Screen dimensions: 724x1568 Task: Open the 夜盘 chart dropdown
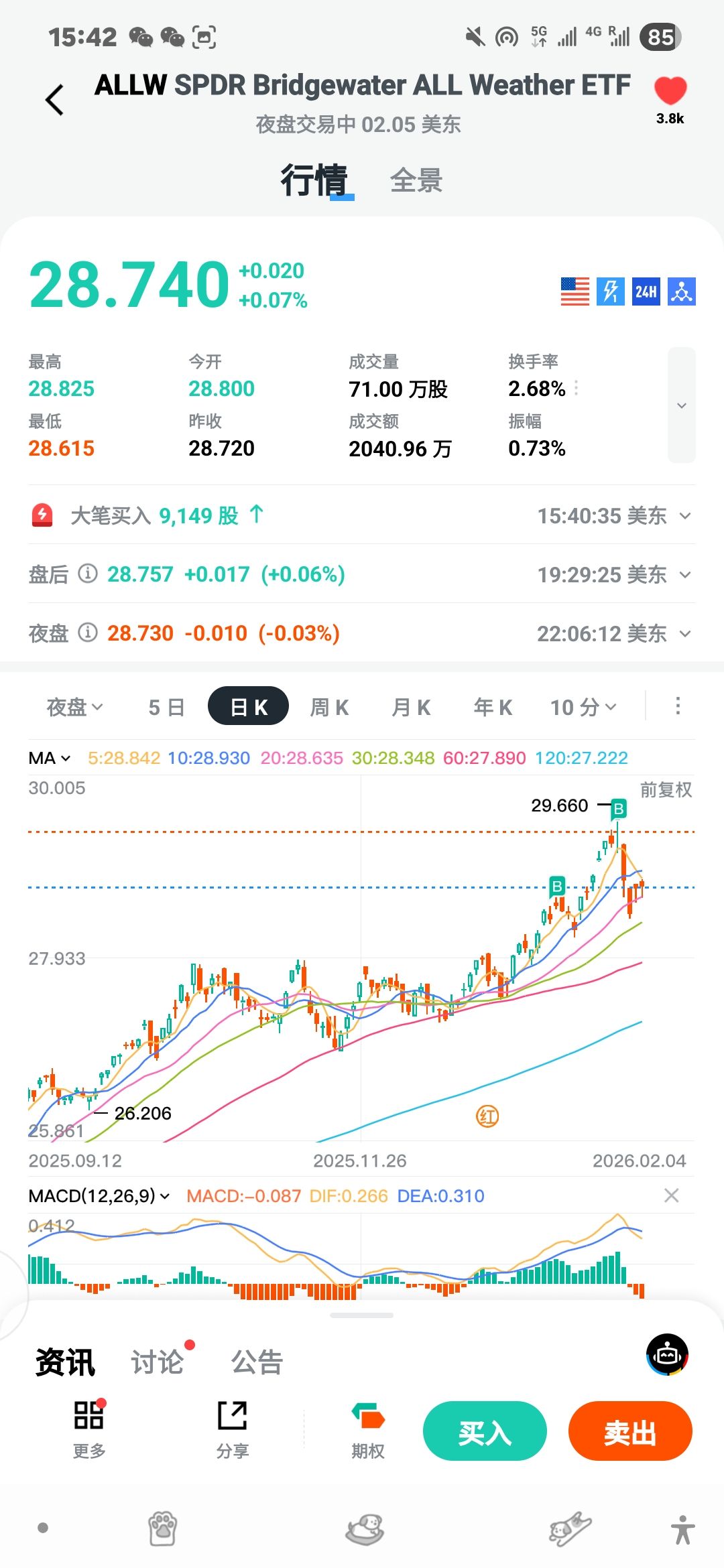[74, 707]
